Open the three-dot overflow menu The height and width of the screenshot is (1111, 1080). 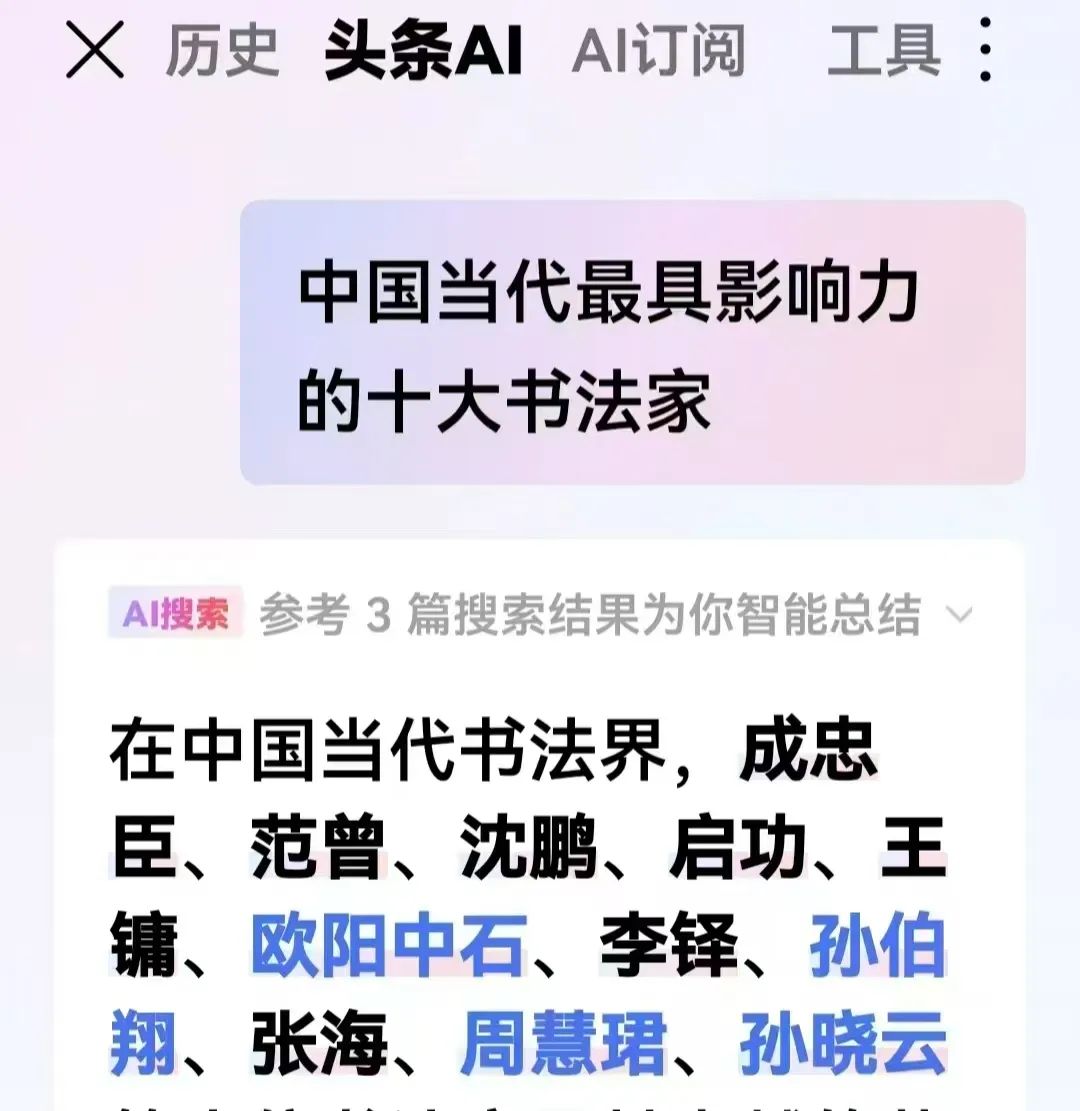point(986,50)
